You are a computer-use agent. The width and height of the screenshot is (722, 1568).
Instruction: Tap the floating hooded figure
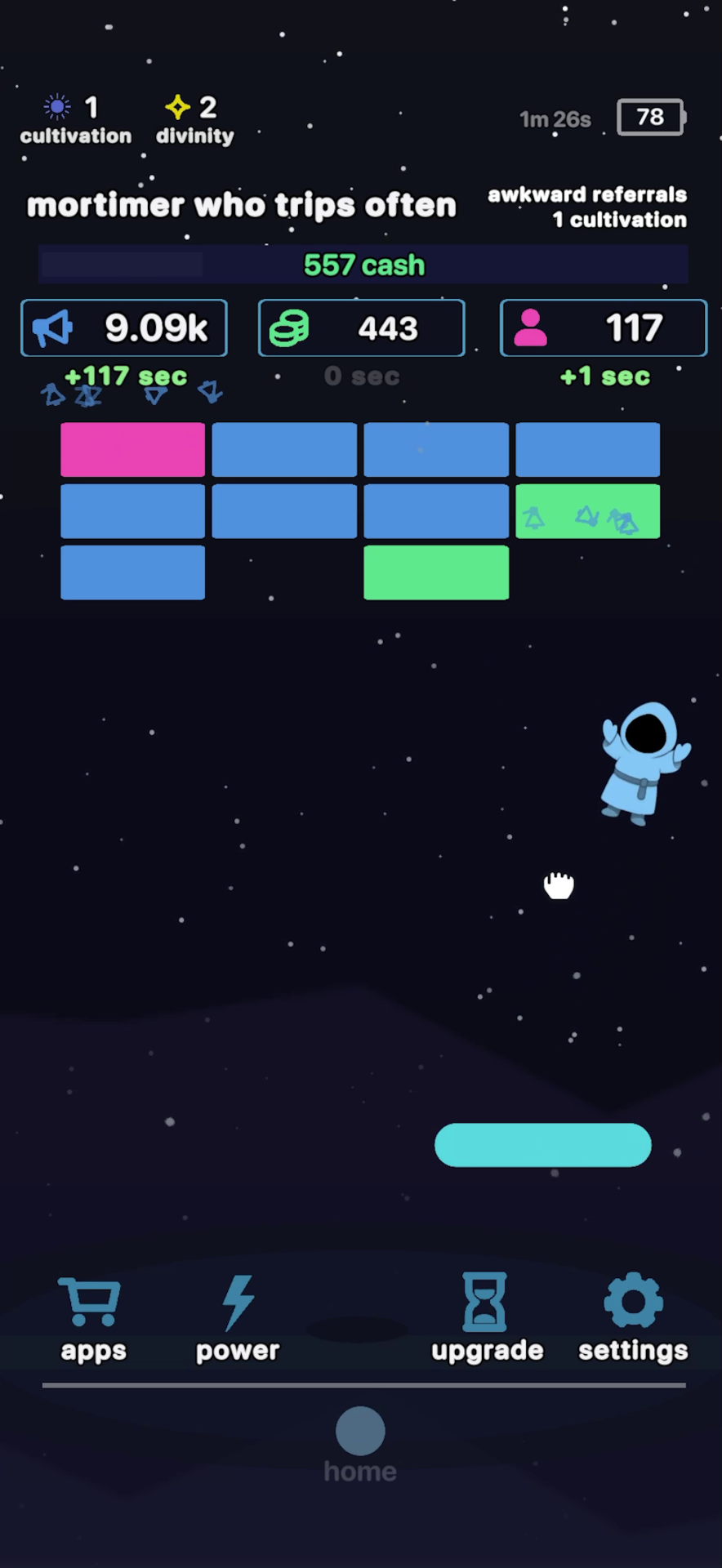(644, 762)
